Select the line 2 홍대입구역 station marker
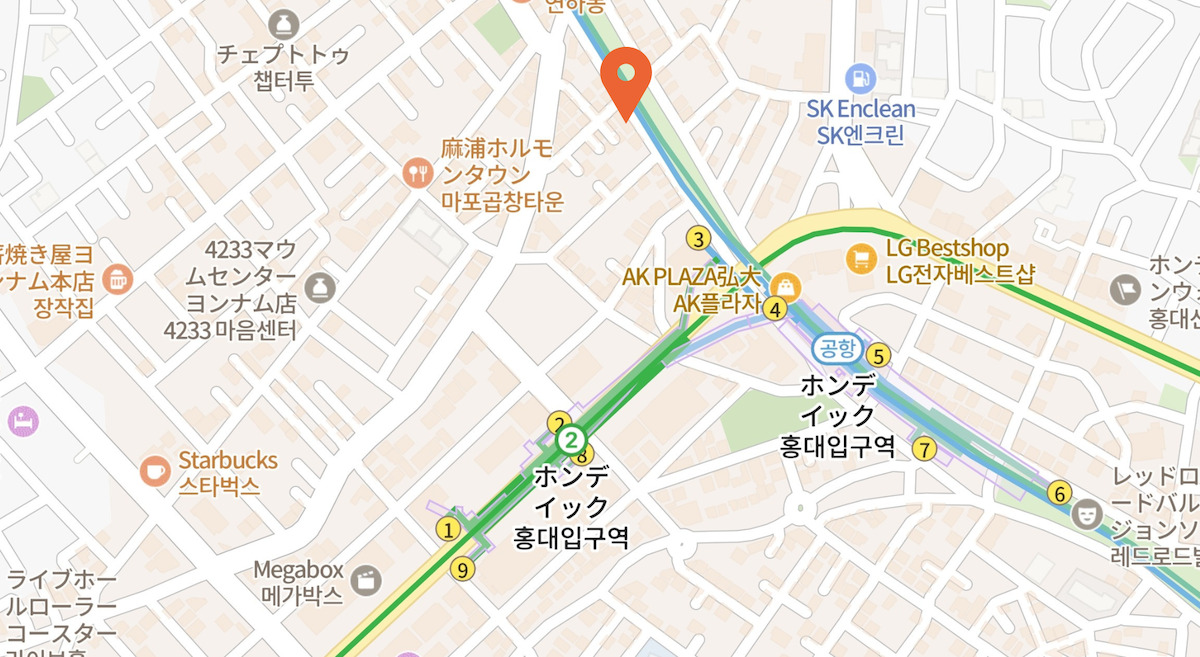 click(571, 439)
